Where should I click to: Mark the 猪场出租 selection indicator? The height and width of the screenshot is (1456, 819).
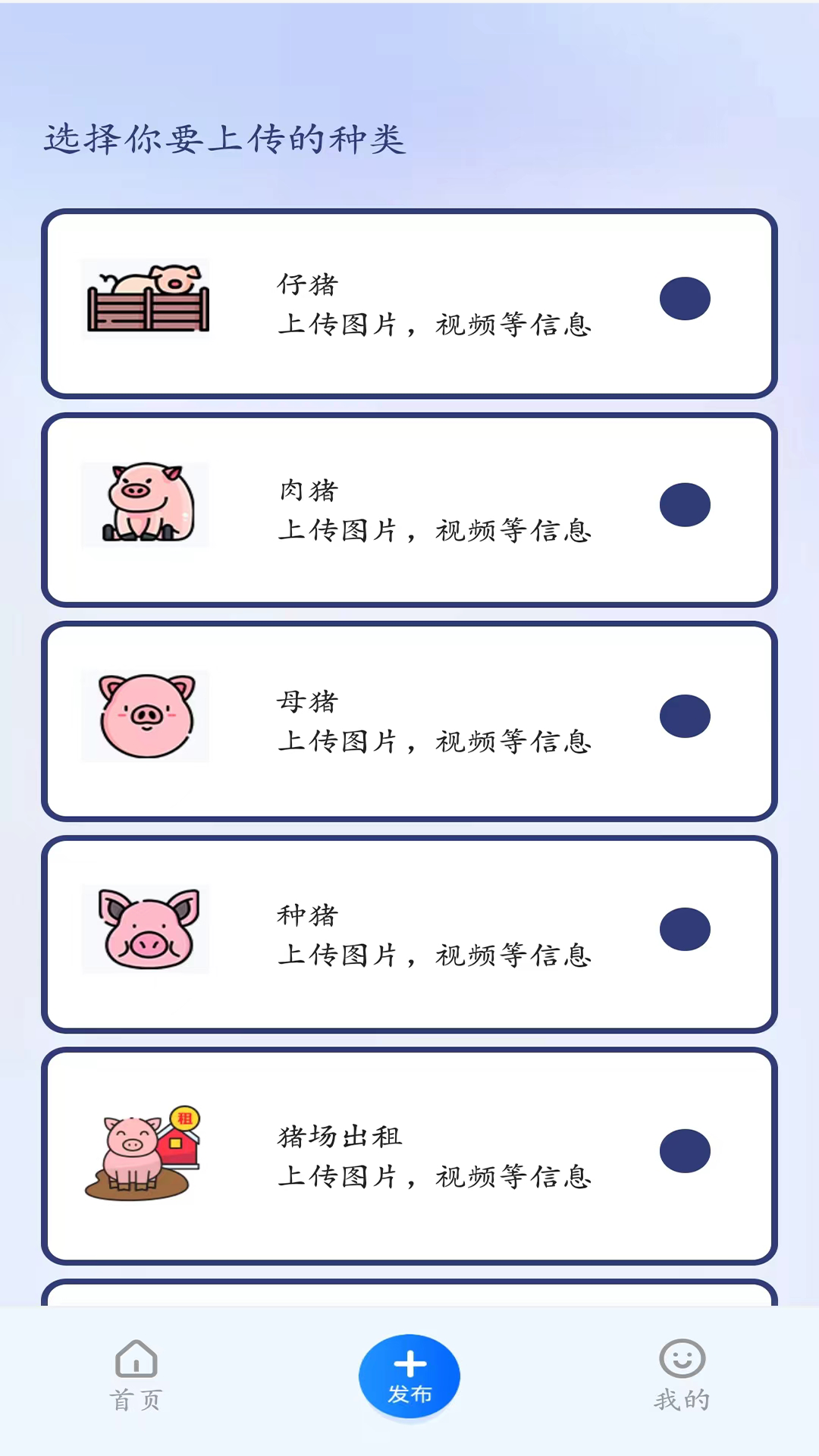(685, 1153)
